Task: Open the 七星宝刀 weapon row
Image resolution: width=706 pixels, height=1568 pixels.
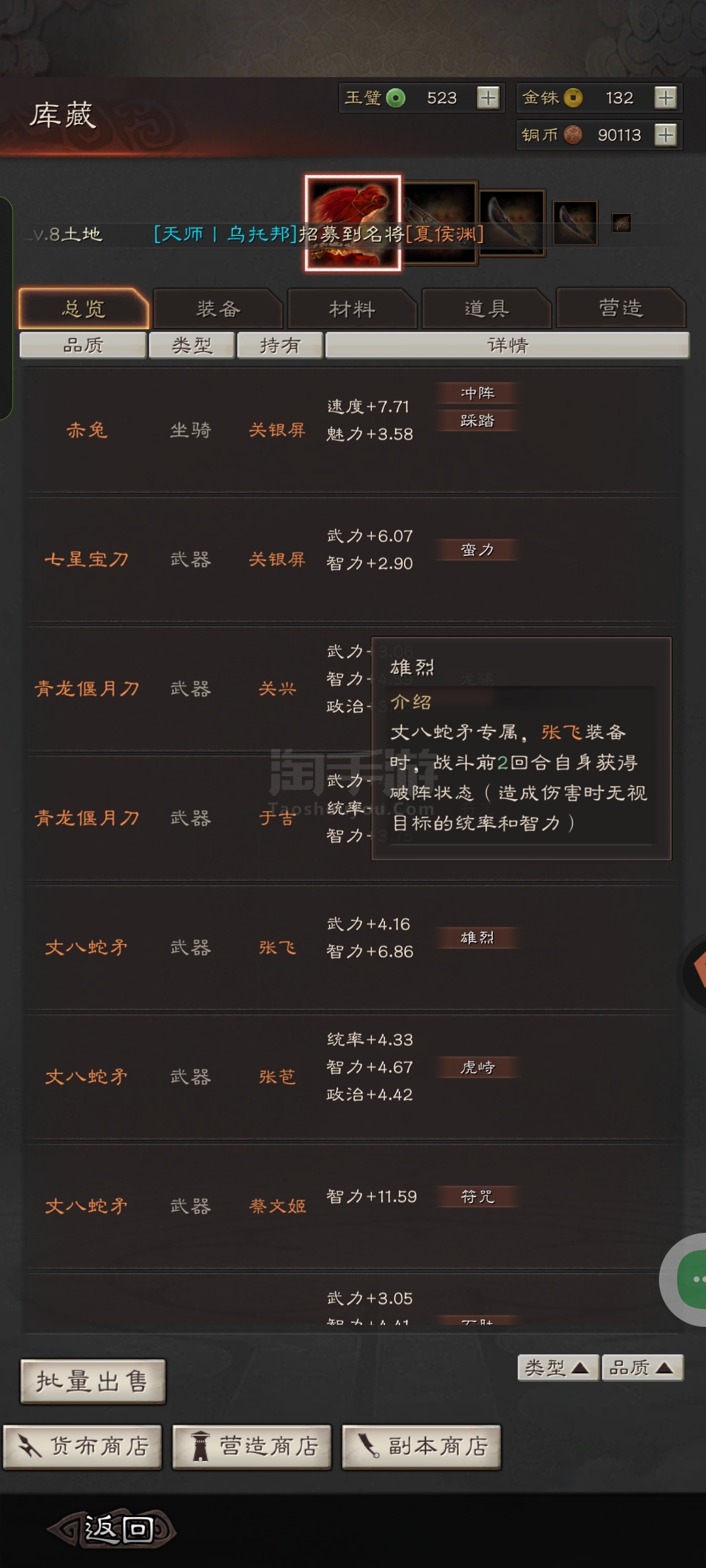Action: tap(353, 559)
